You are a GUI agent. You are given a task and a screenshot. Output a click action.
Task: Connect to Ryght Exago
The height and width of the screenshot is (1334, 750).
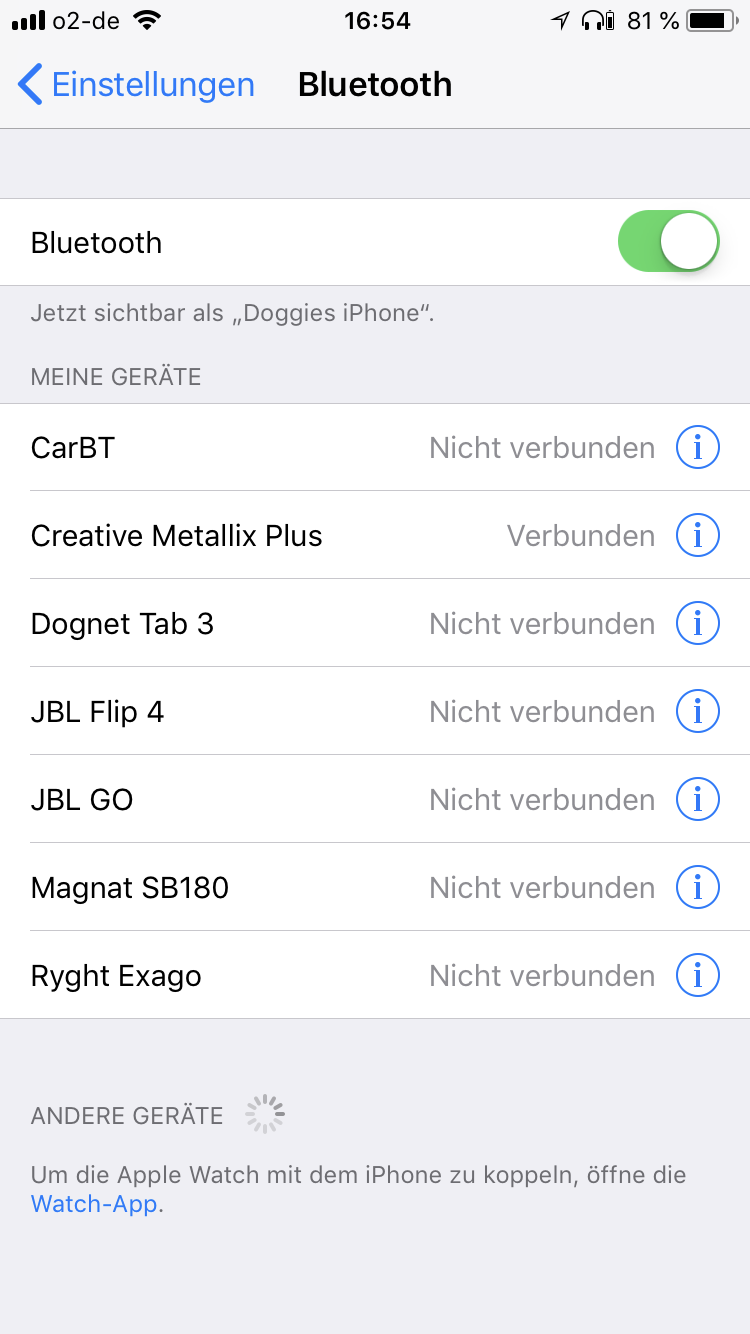[300, 976]
